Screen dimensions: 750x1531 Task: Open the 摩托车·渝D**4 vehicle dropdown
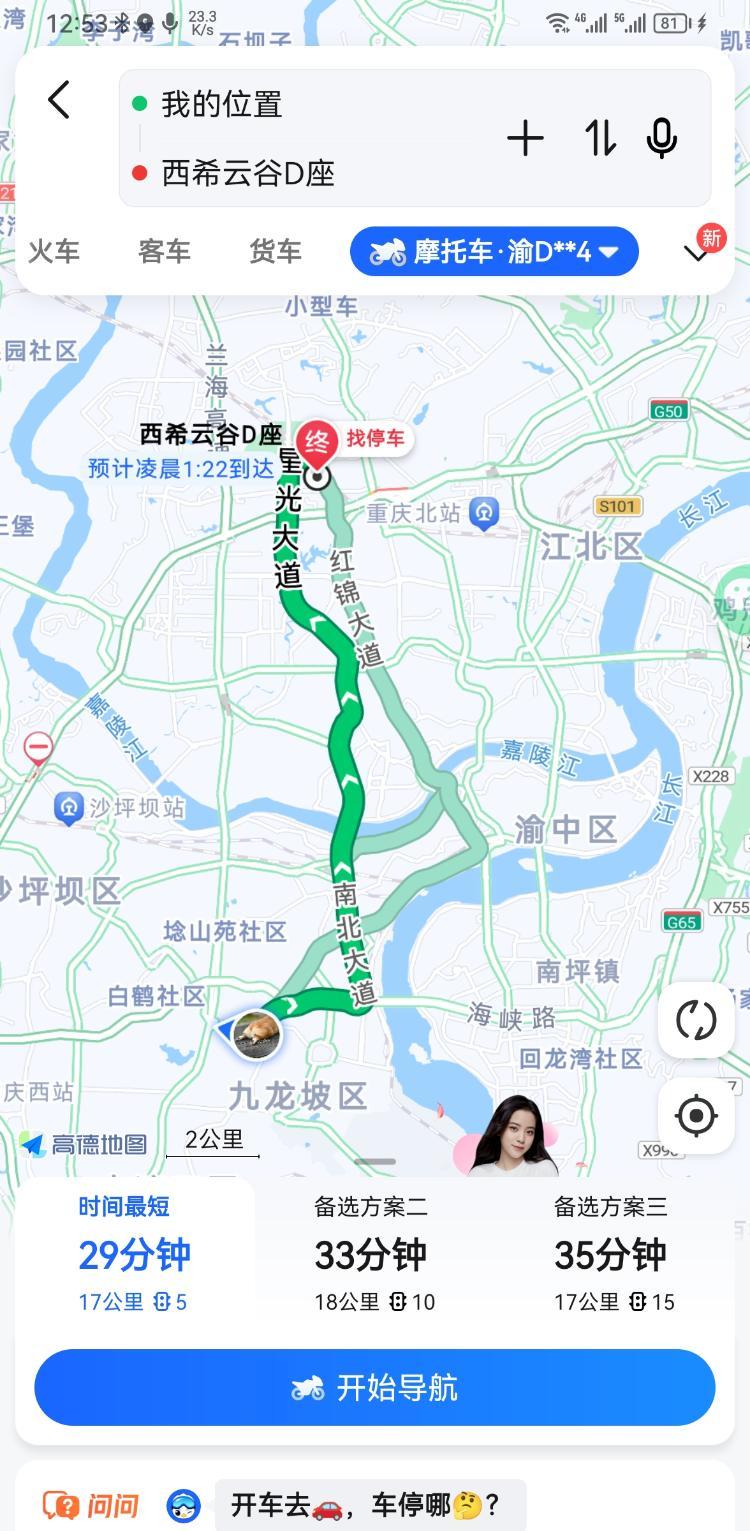click(x=494, y=251)
